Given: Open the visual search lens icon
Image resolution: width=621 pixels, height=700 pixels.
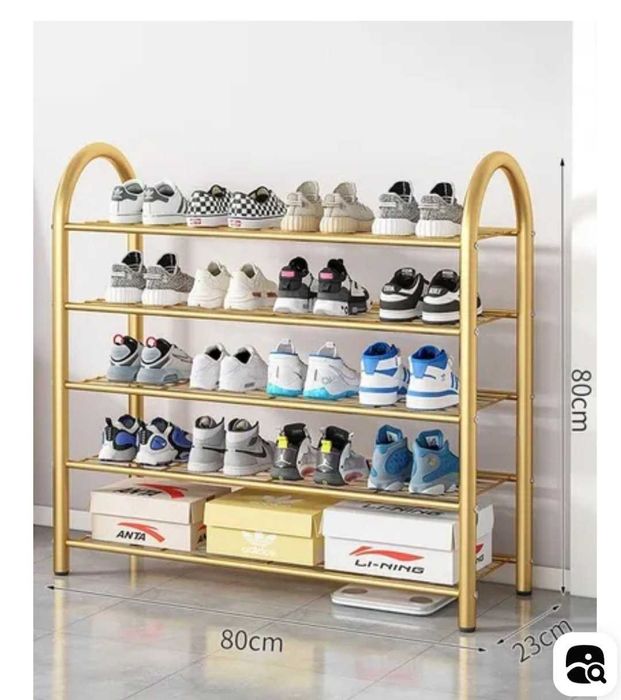Looking at the screenshot, I should tap(585, 664).
